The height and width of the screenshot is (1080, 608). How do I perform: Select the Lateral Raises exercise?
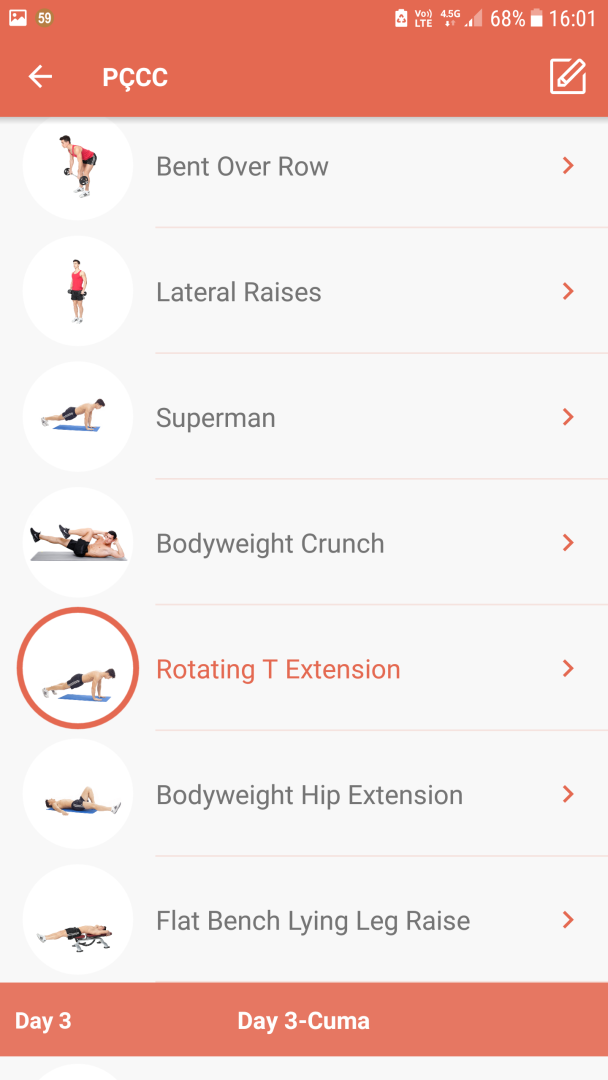239,293
